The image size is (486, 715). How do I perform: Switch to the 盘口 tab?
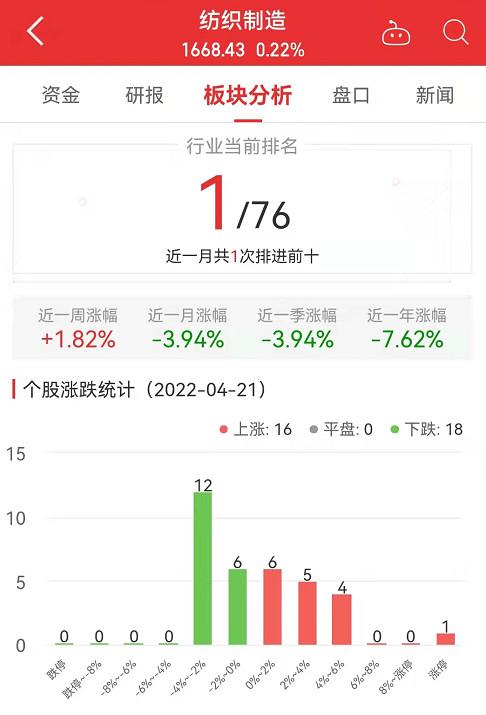351,95
